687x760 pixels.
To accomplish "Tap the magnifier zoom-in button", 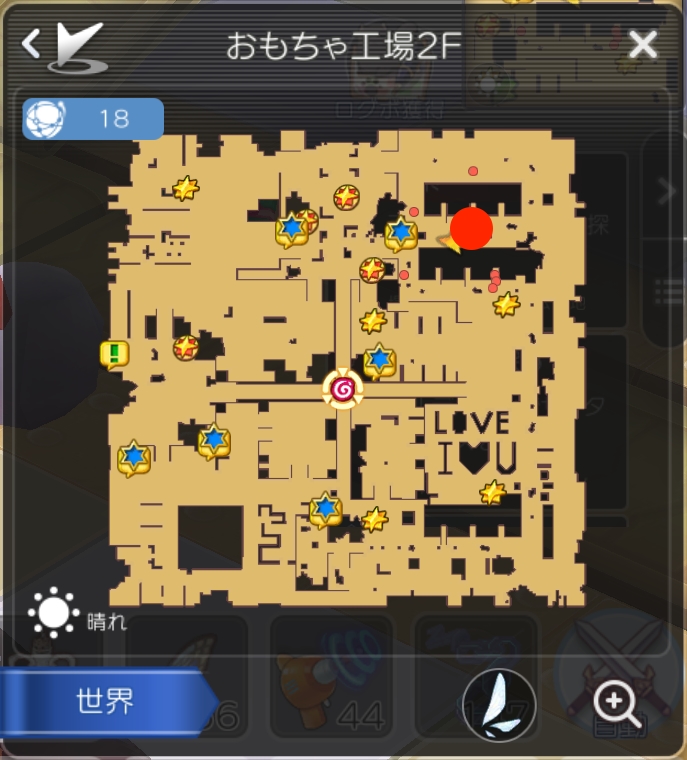I will tap(616, 704).
